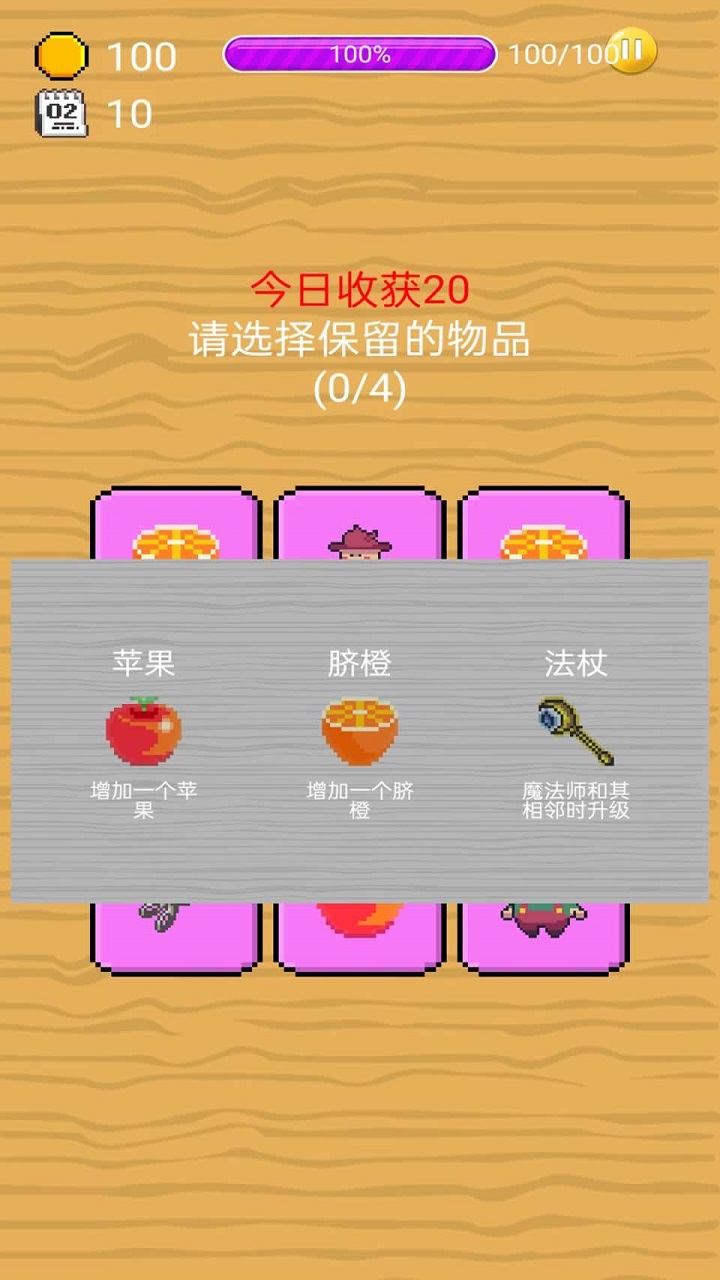Click the red 今日收获20 text
This screenshot has height=1280, width=720.
click(362, 288)
